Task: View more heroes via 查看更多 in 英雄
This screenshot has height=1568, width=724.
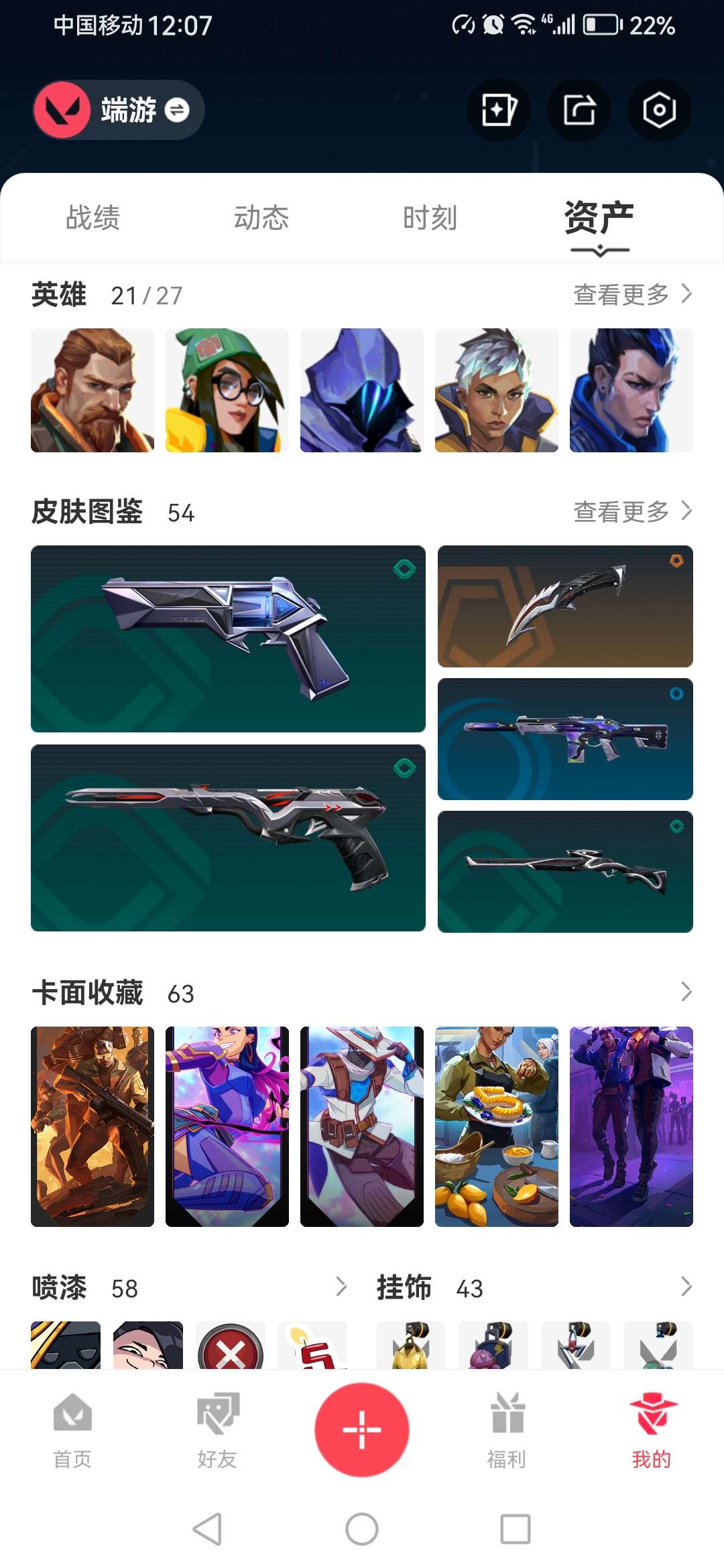Action: tap(632, 294)
